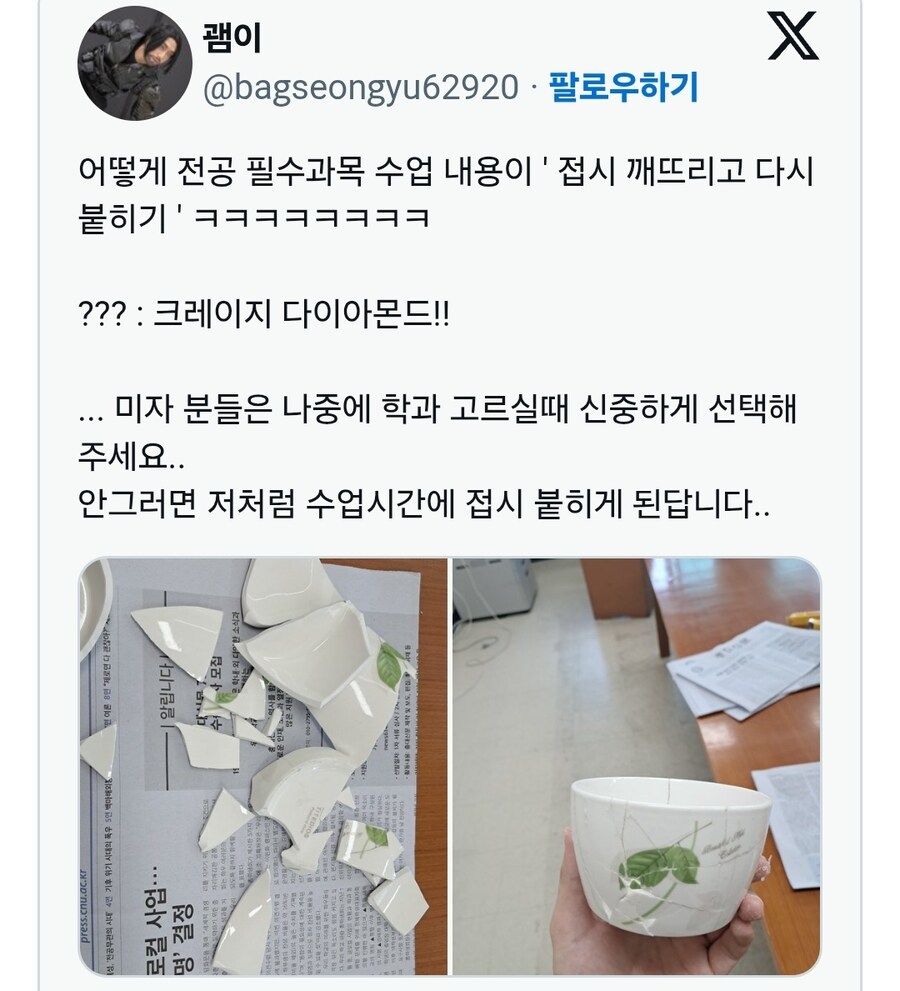Image resolution: width=900 pixels, height=991 pixels.
Task: Open the @bagseongyu62920 handle
Action: pos(360,89)
